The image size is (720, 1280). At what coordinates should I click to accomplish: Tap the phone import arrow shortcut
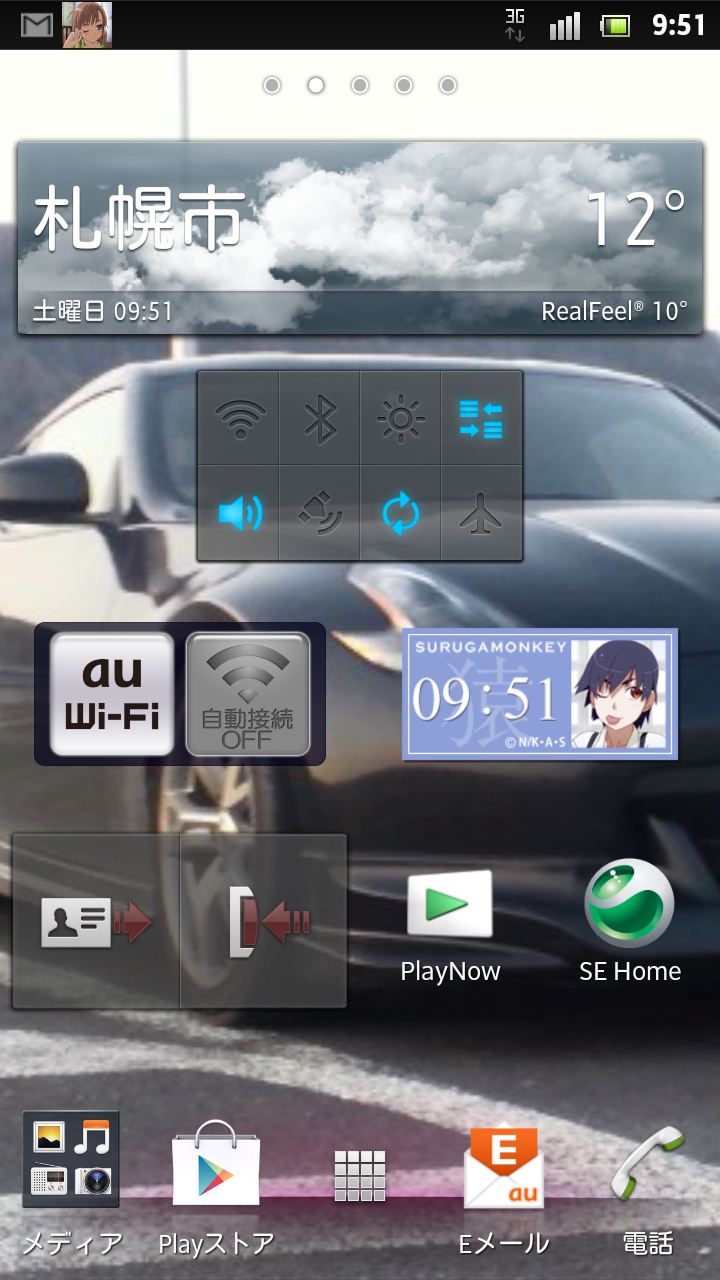[x=264, y=921]
